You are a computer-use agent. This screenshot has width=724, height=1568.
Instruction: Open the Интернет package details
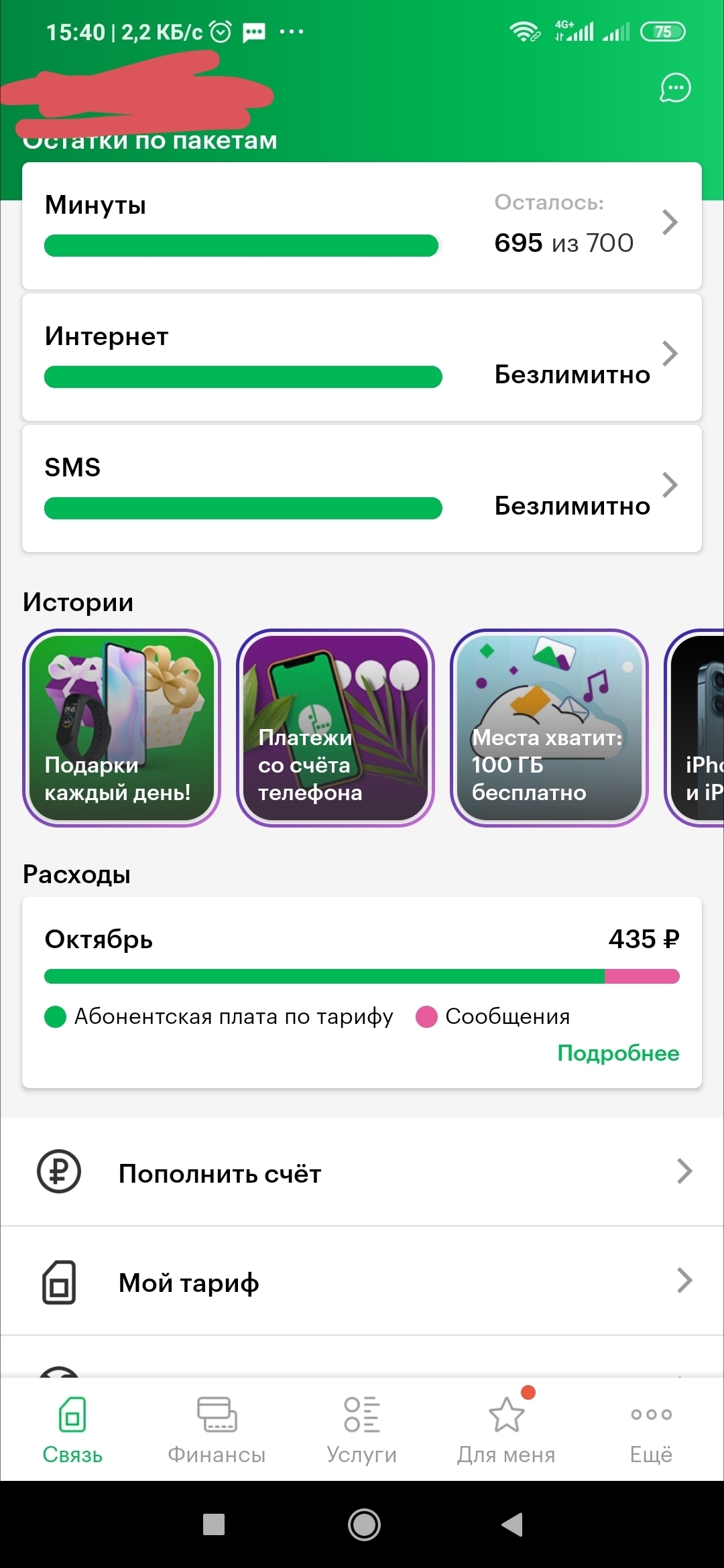coord(362,357)
